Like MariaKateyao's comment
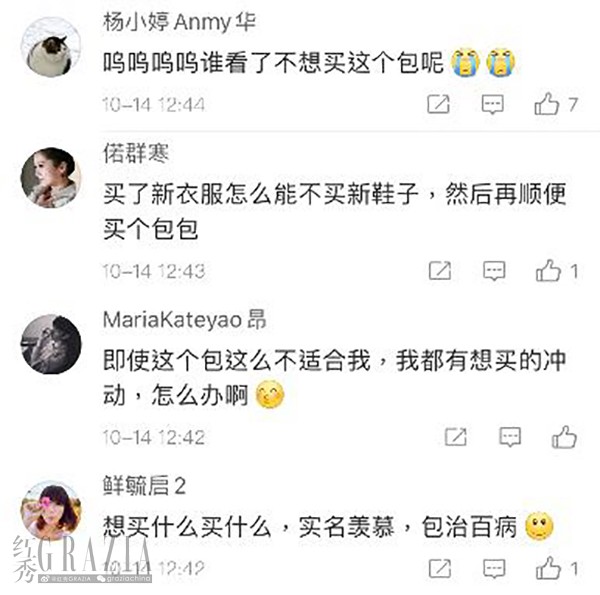Image resolution: width=600 pixels, height=595 pixels. point(564,437)
